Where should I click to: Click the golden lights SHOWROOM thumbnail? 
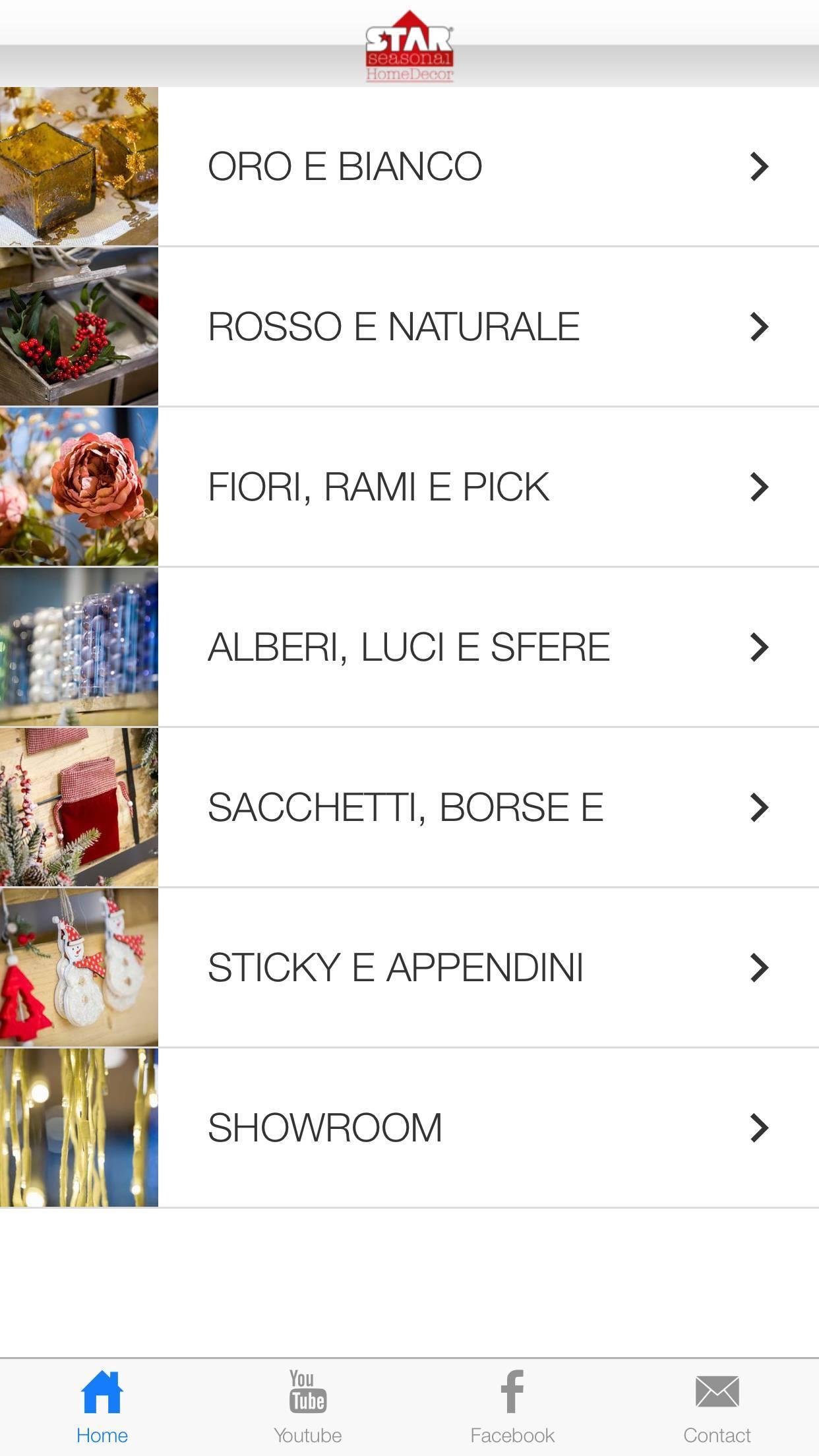pos(79,1127)
